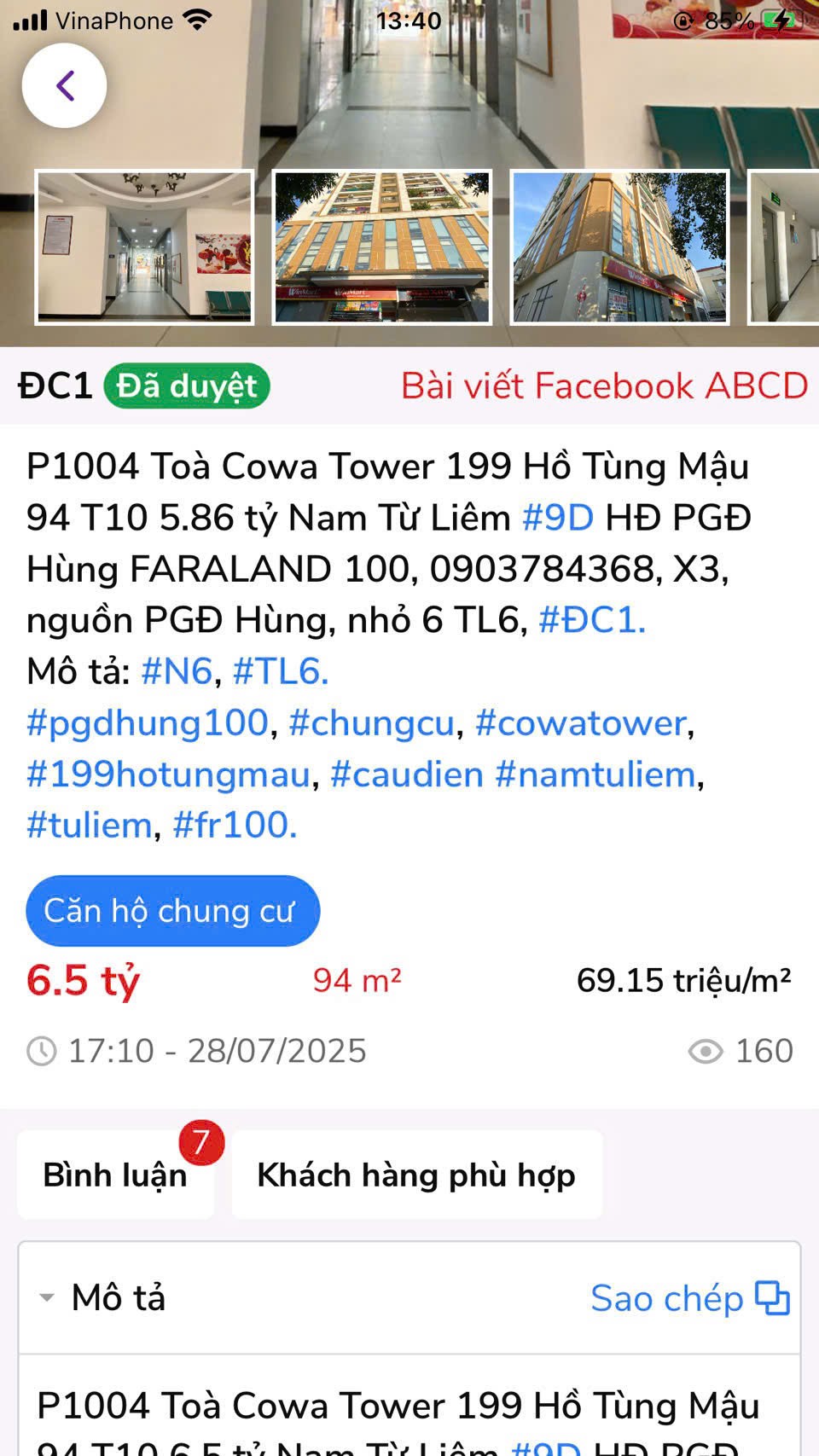Open the #cowatower hashtag

point(581,723)
